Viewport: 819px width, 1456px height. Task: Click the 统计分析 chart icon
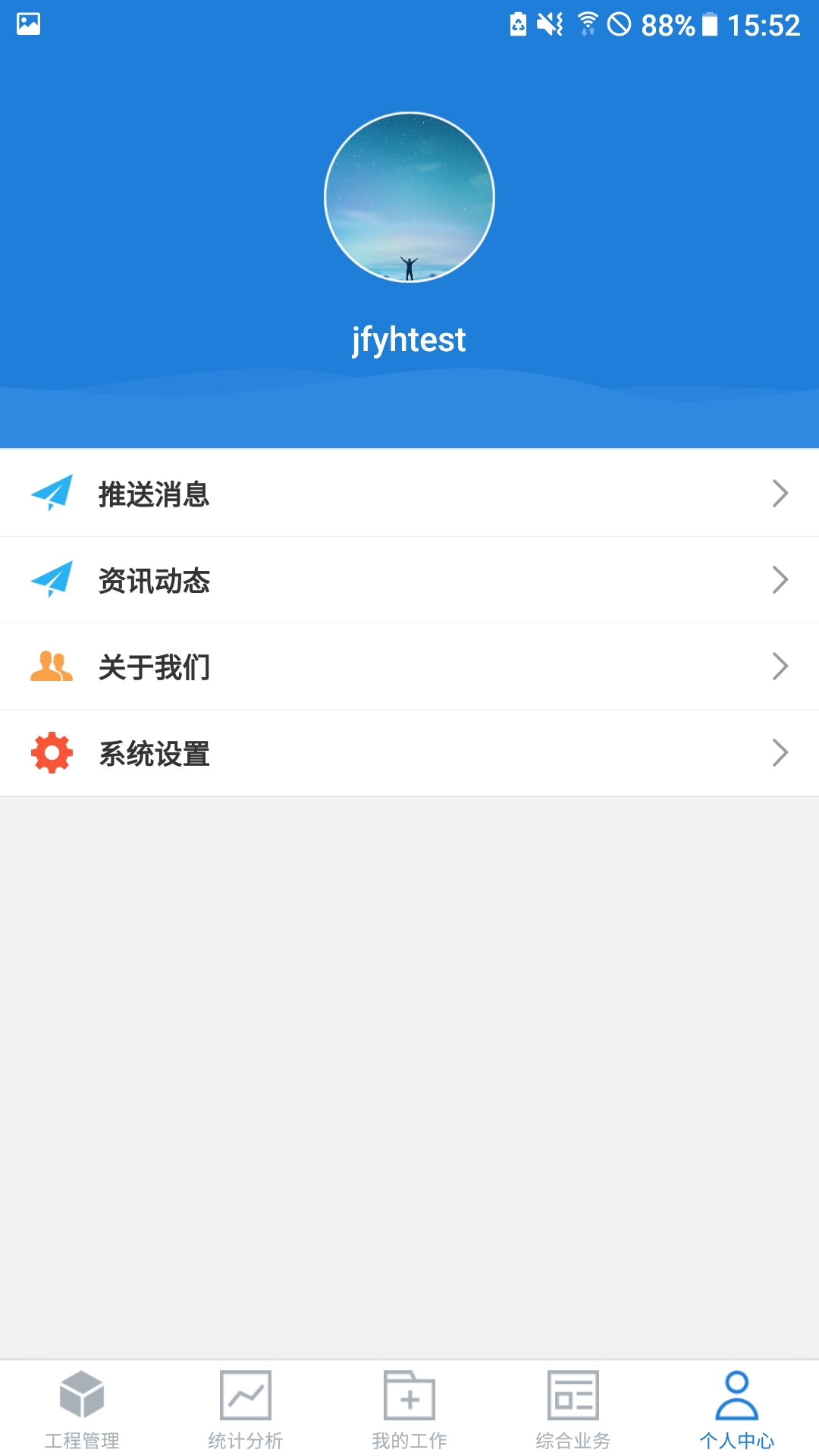(x=245, y=1395)
